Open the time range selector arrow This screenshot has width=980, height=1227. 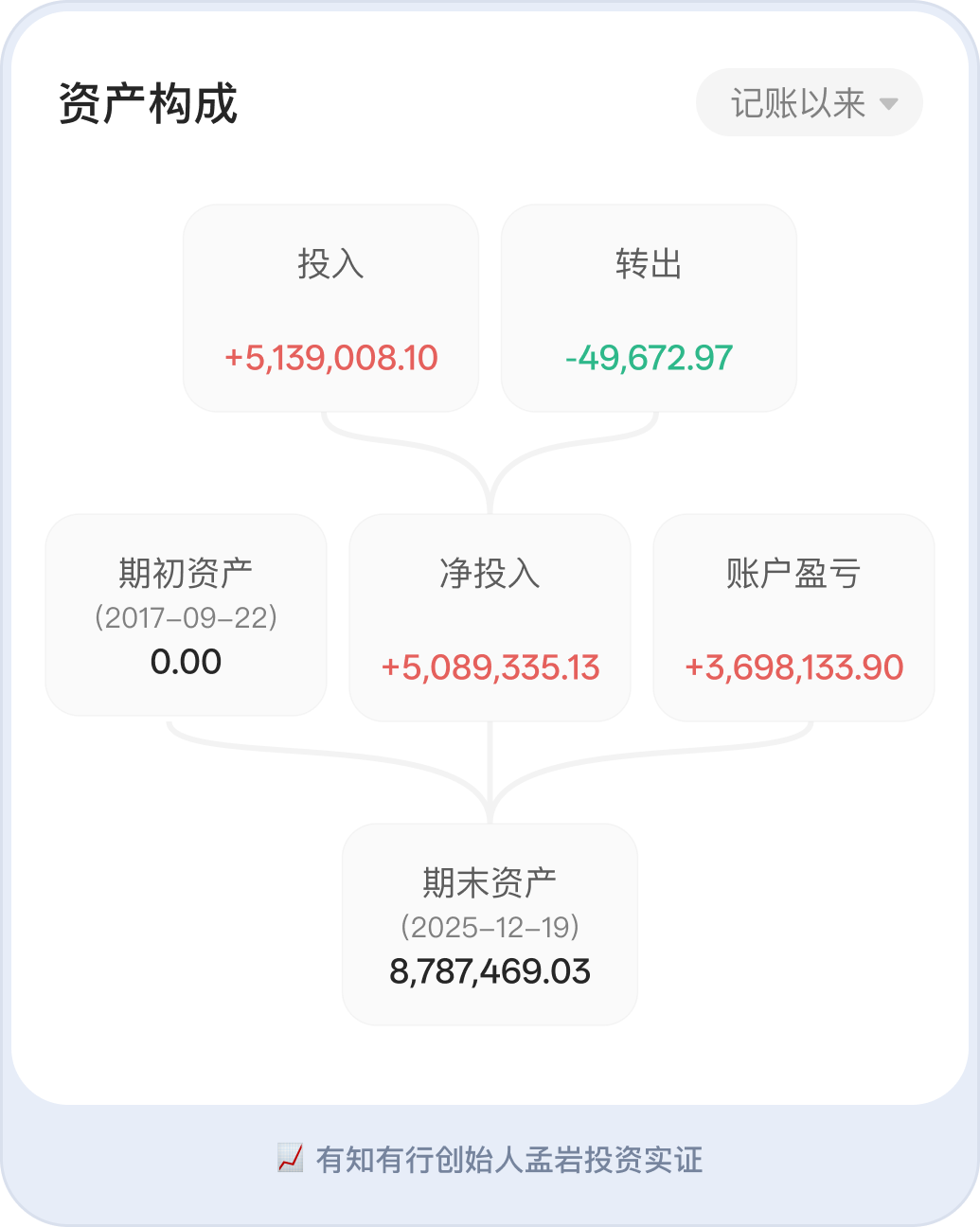(x=888, y=104)
